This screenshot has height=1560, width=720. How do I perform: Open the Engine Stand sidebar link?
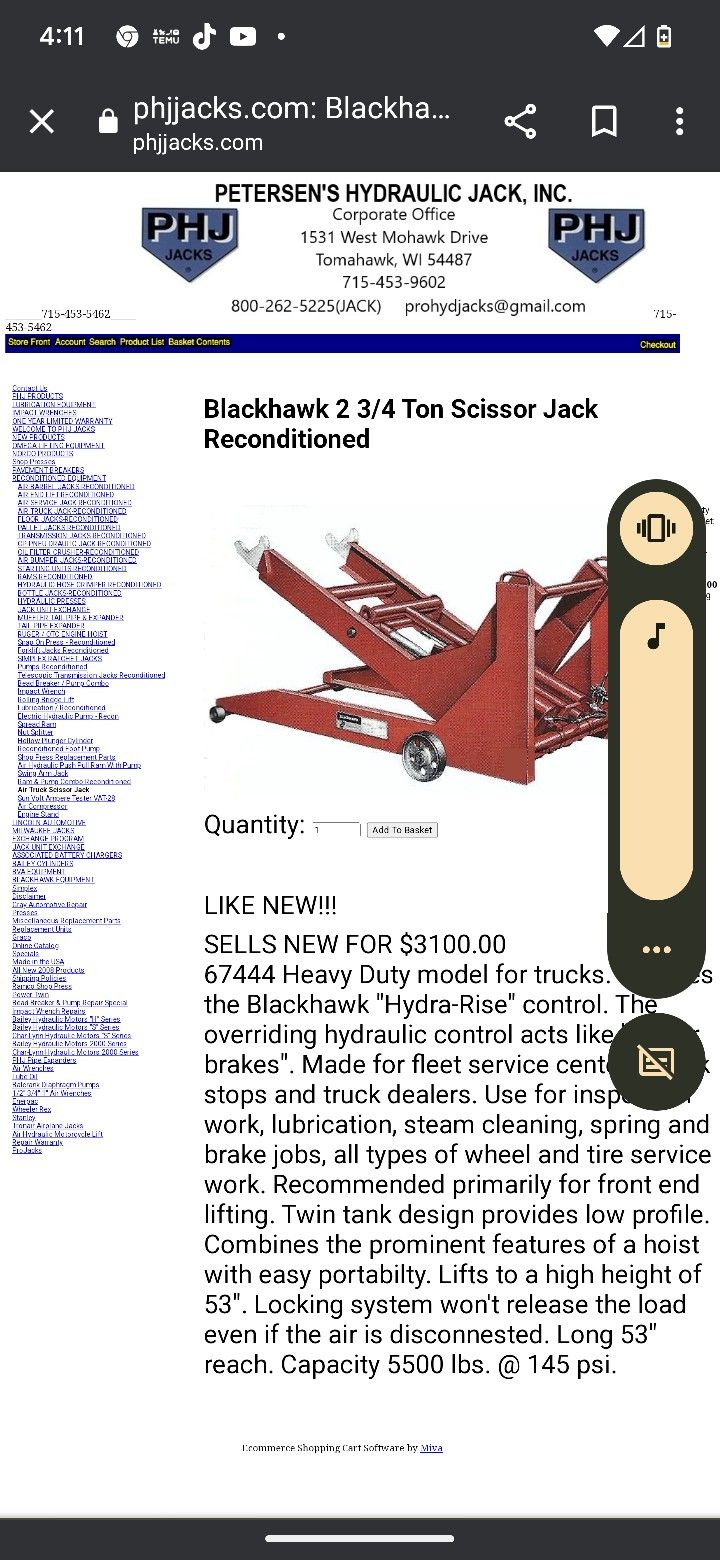[38, 814]
